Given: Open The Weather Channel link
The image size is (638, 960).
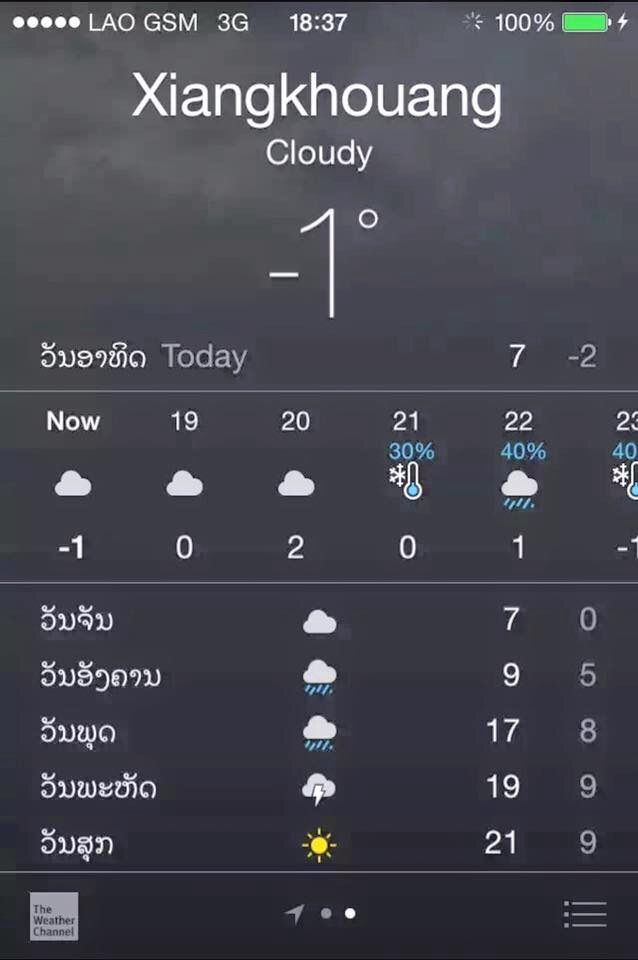Looking at the screenshot, I should click(54, 916).
